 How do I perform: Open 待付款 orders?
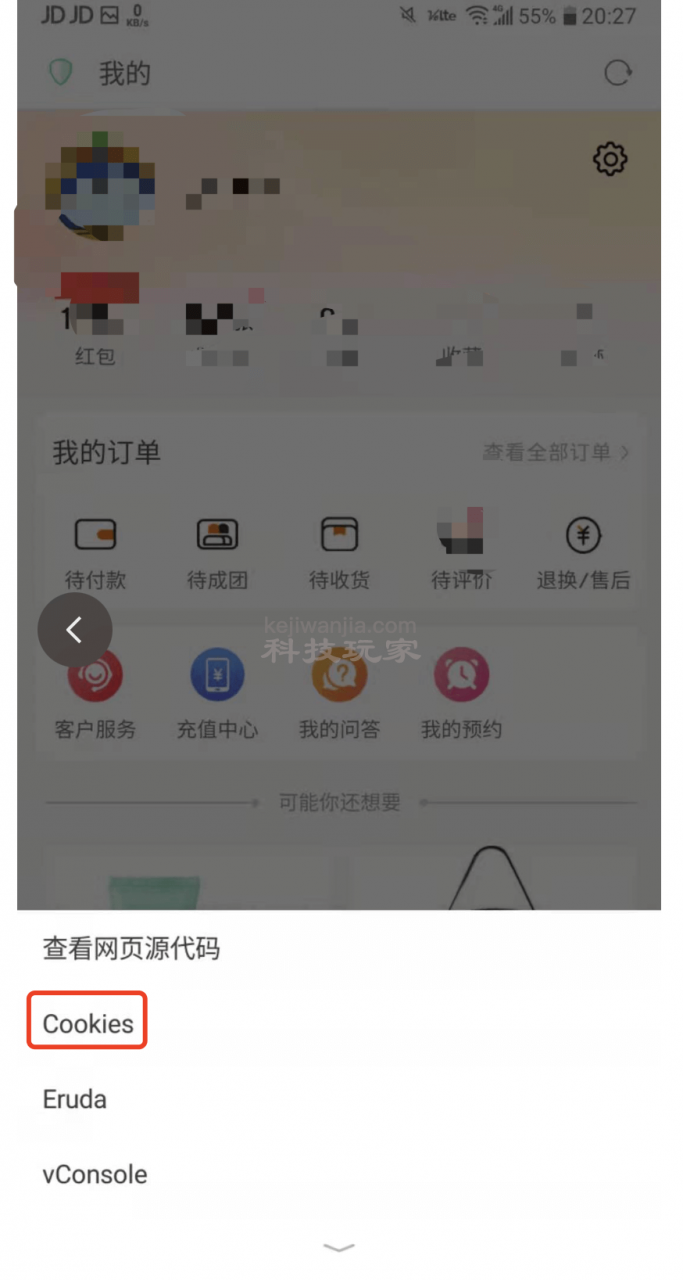point(96,552)
